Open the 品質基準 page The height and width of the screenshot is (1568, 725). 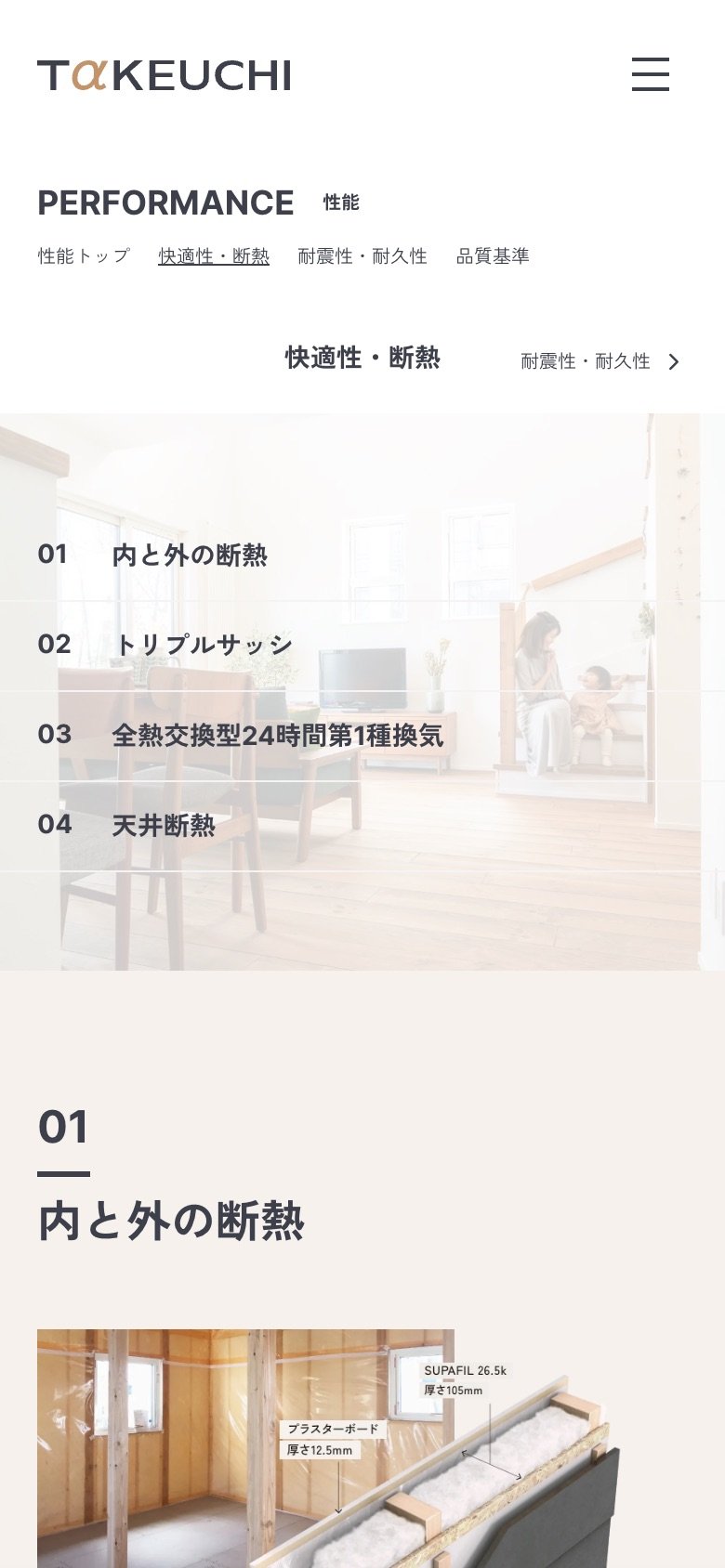[x=493, y=256]
